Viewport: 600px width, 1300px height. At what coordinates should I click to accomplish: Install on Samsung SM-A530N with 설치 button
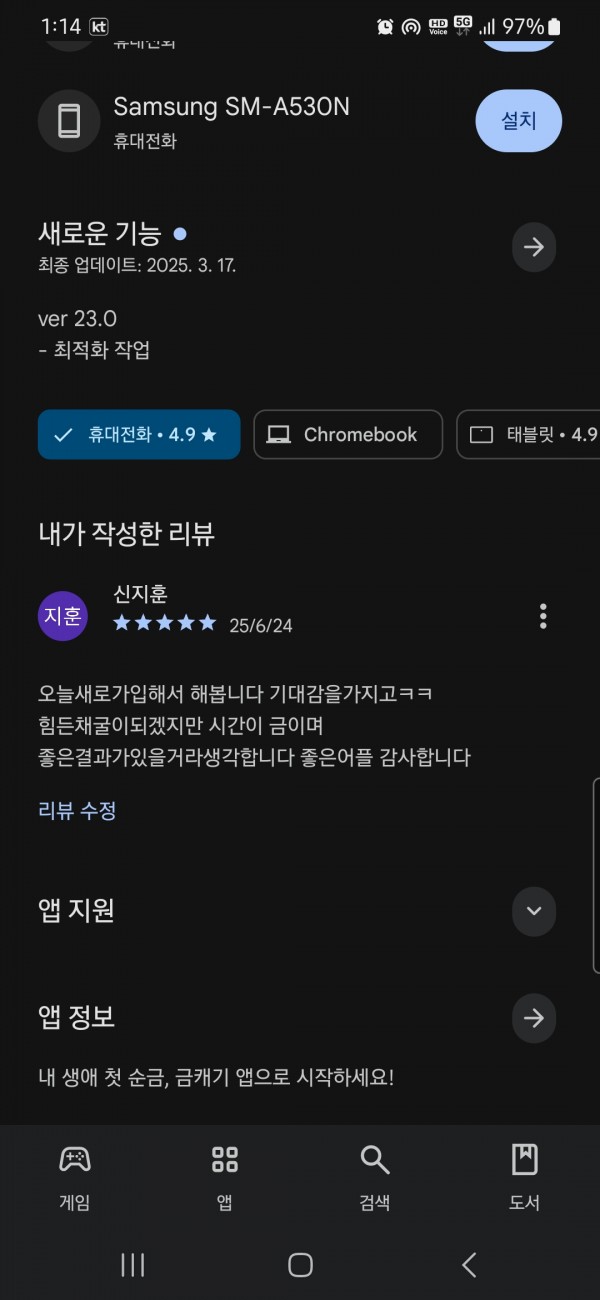pos(518,121)
